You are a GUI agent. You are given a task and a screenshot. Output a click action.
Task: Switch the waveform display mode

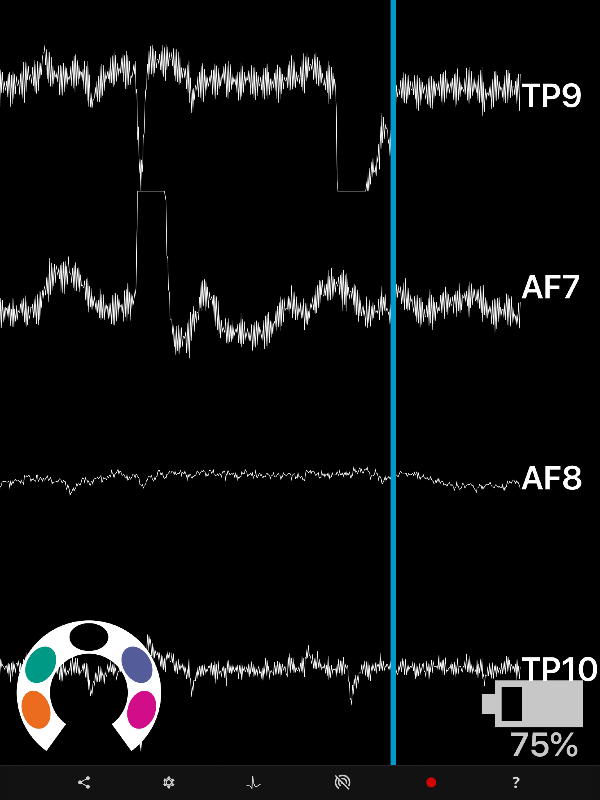pyautogui.click(x=254, y=783)
